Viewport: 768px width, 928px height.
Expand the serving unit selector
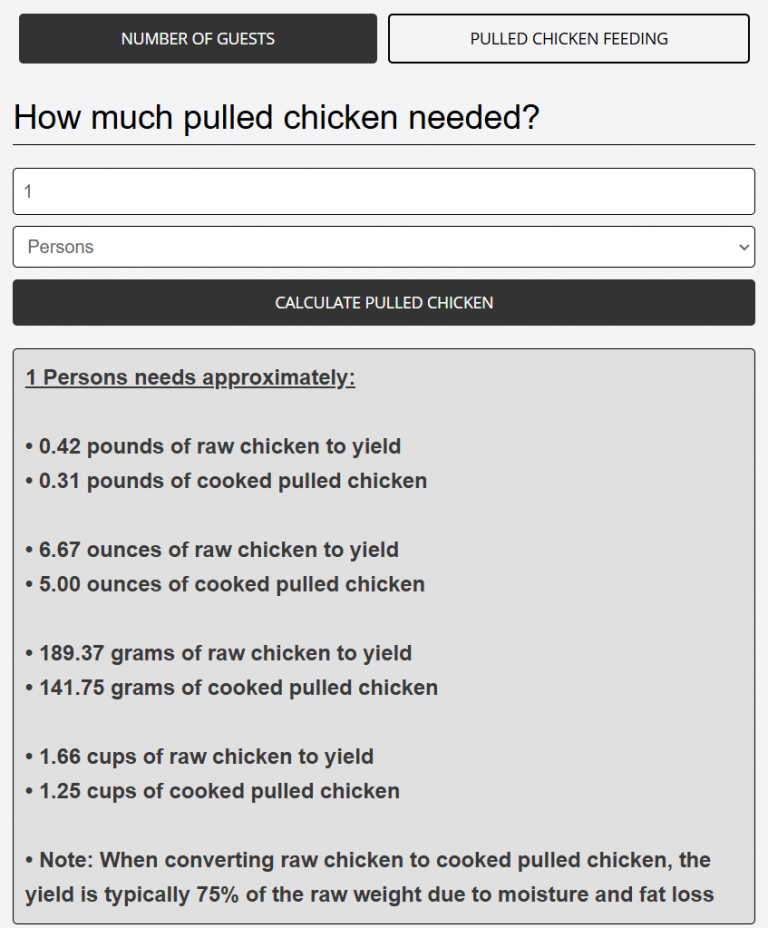[x=383, y=246]
